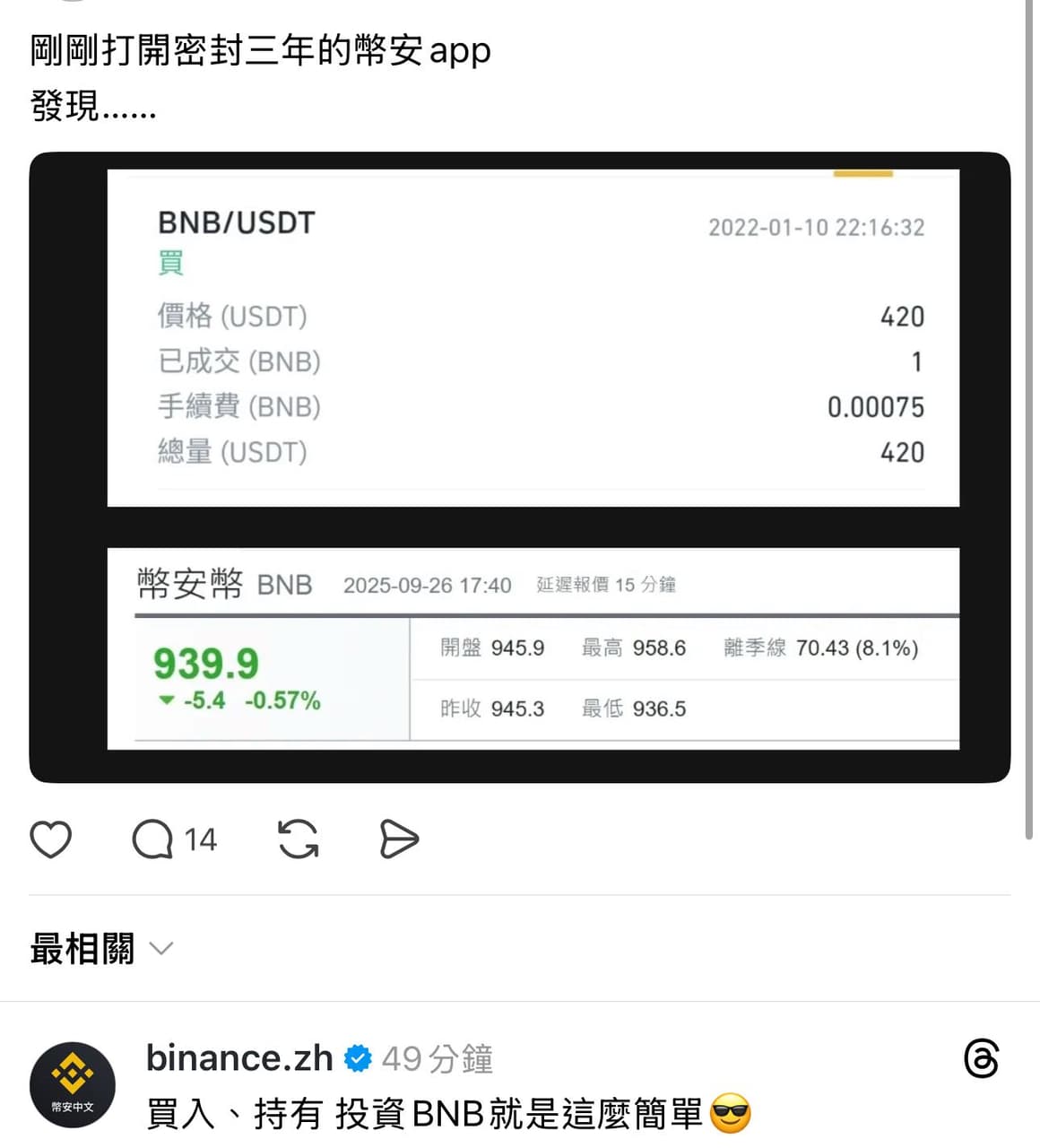Repost using the repost arrows icon

(299, 840)
